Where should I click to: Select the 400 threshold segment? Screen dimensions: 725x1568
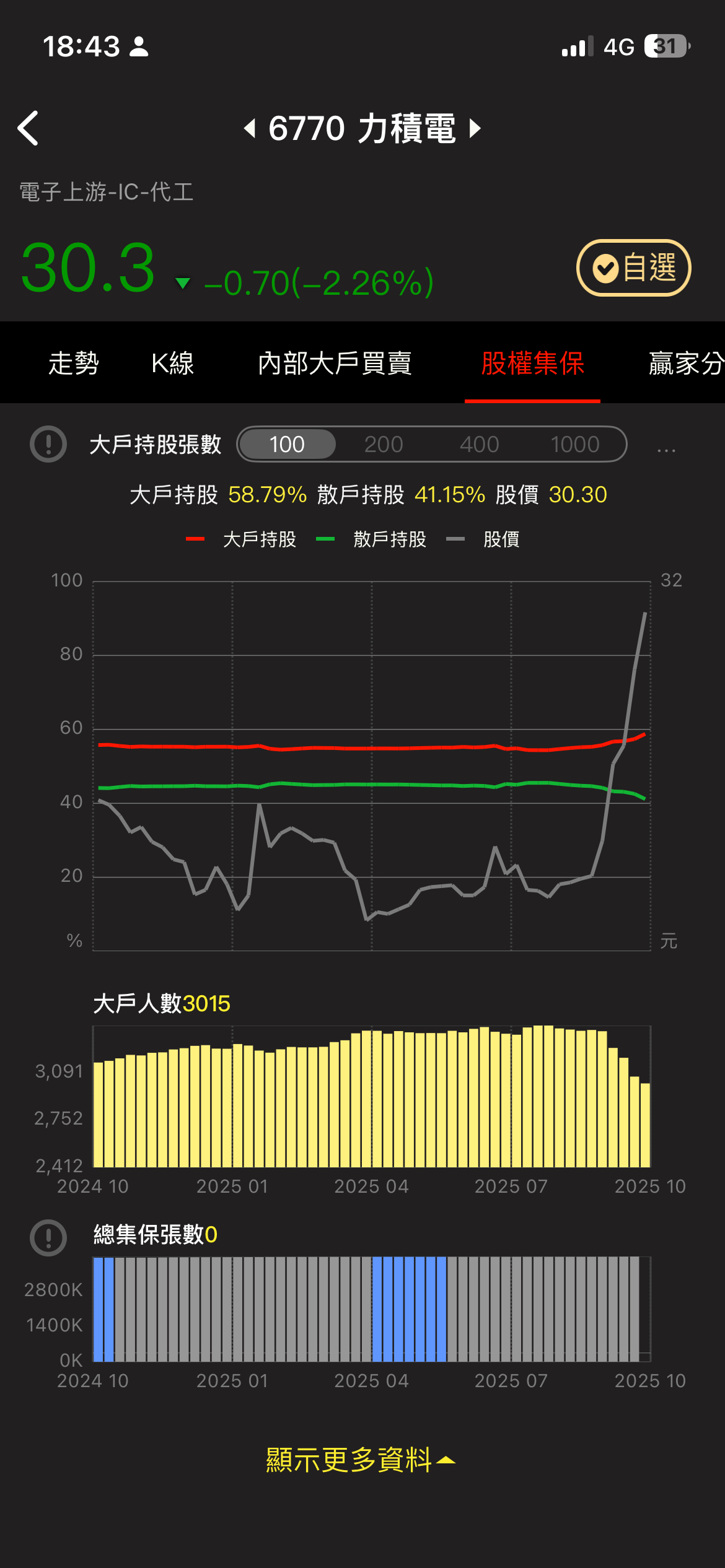point(479,444)
